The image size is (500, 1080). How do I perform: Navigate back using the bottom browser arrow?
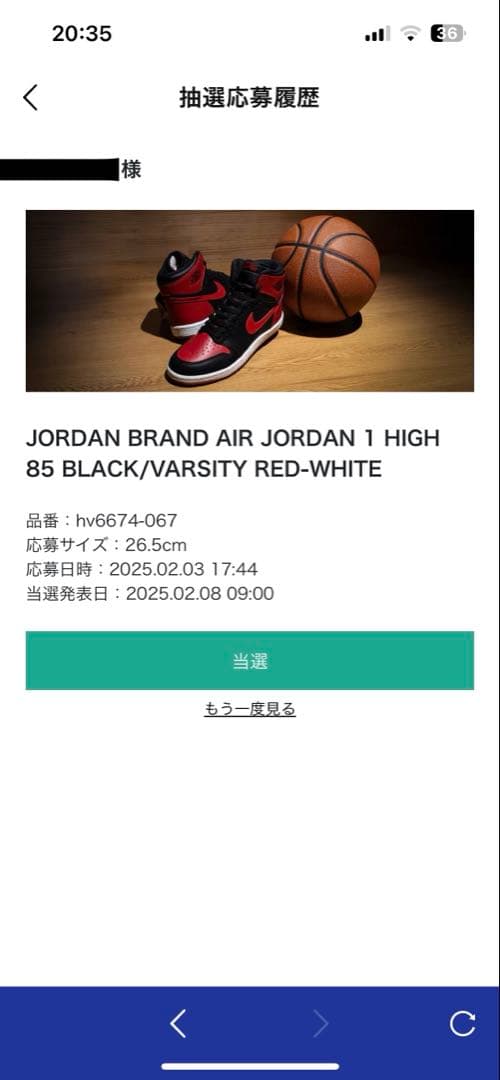point(178,1024)
